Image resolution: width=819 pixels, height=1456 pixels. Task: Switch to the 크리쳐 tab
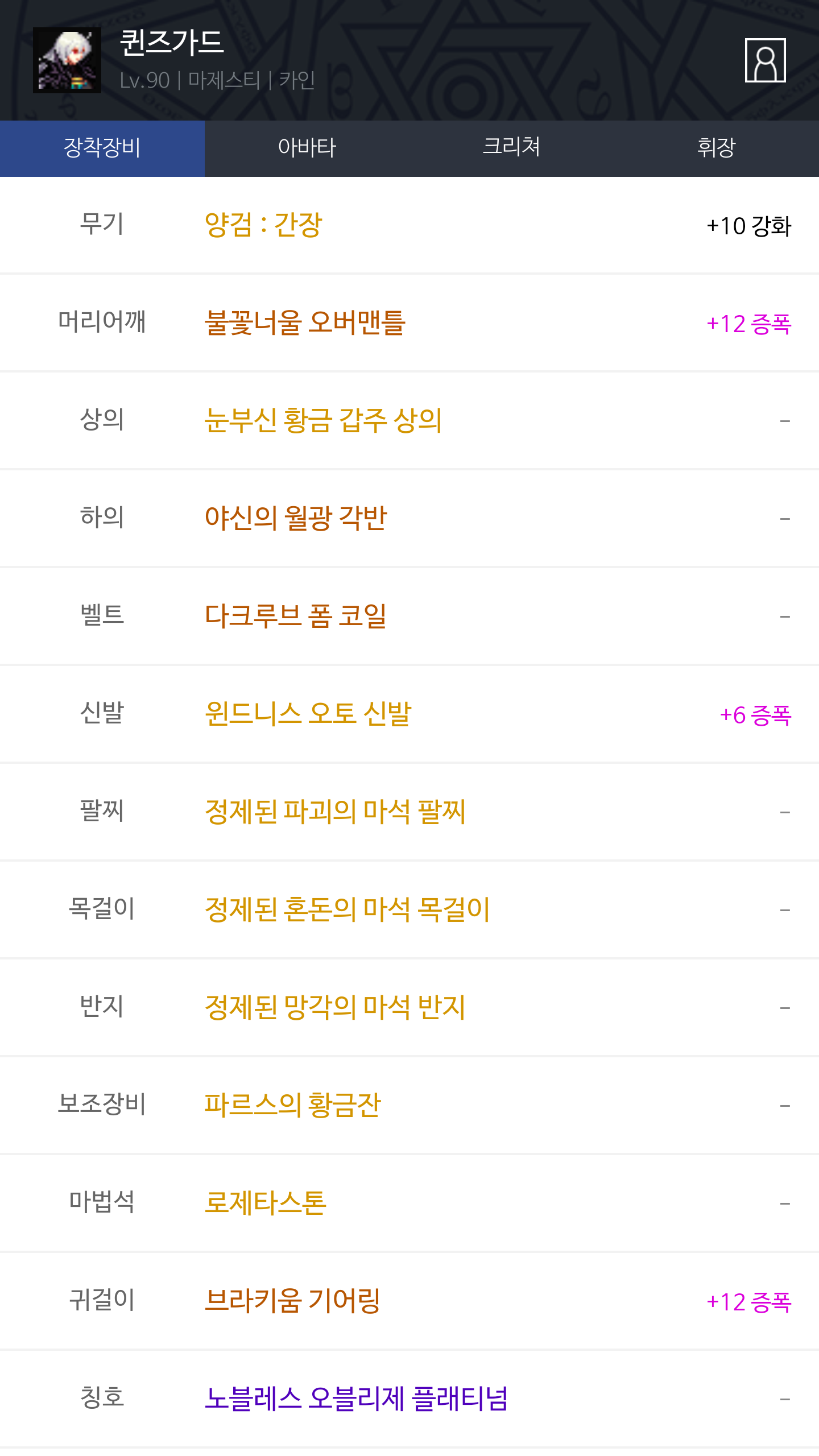(512, 148)
